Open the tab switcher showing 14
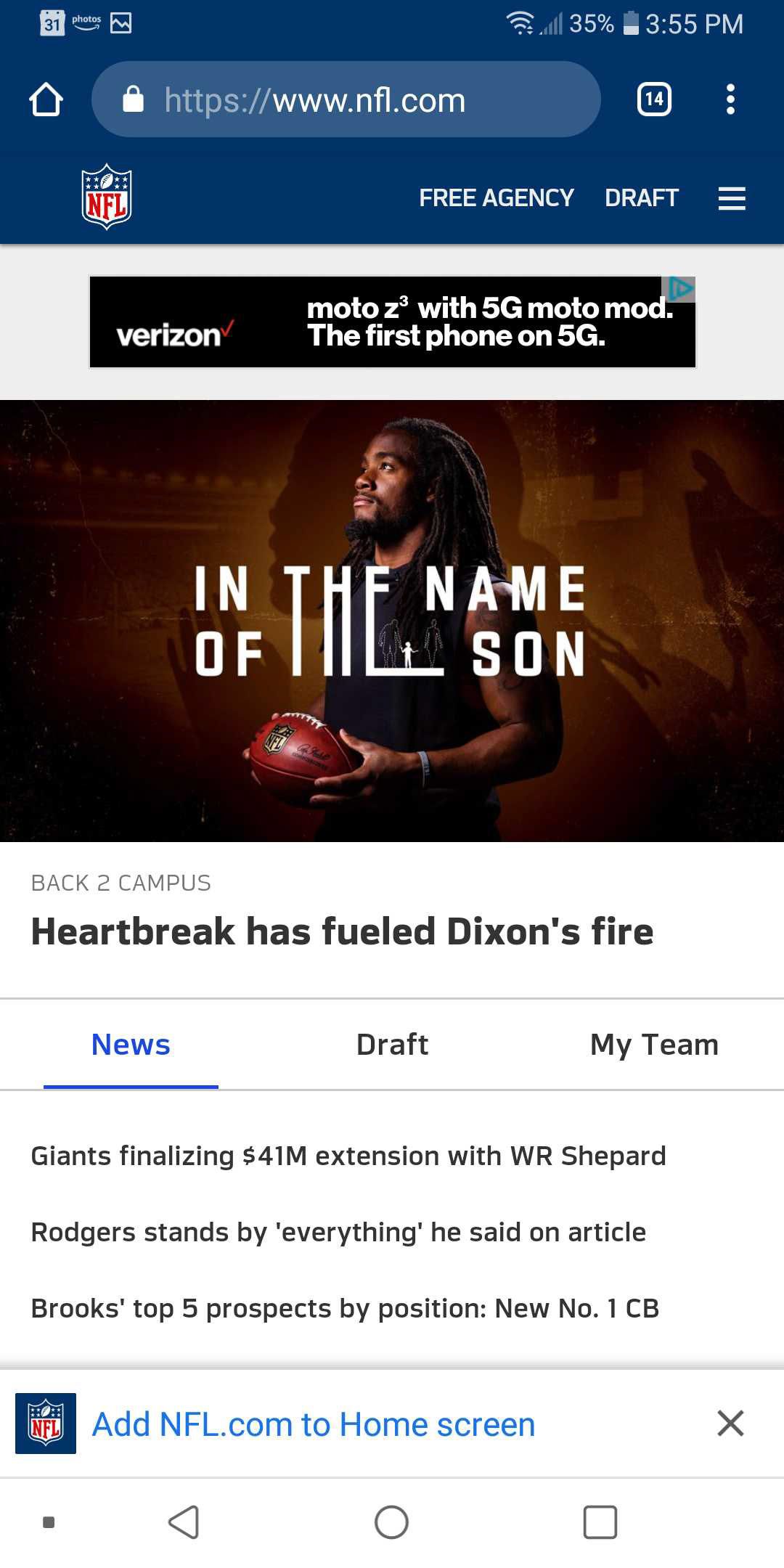The height and width of the screenshot is (1568, 784). (654, 99)
